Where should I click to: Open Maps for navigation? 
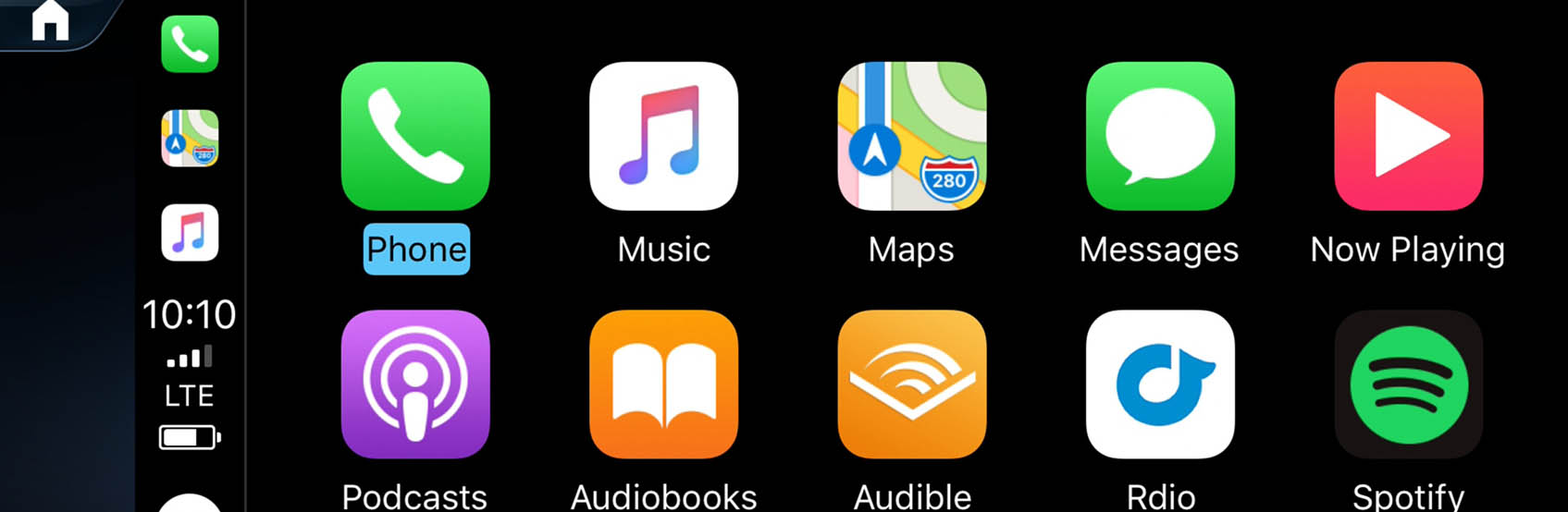[x=911, y=136]
